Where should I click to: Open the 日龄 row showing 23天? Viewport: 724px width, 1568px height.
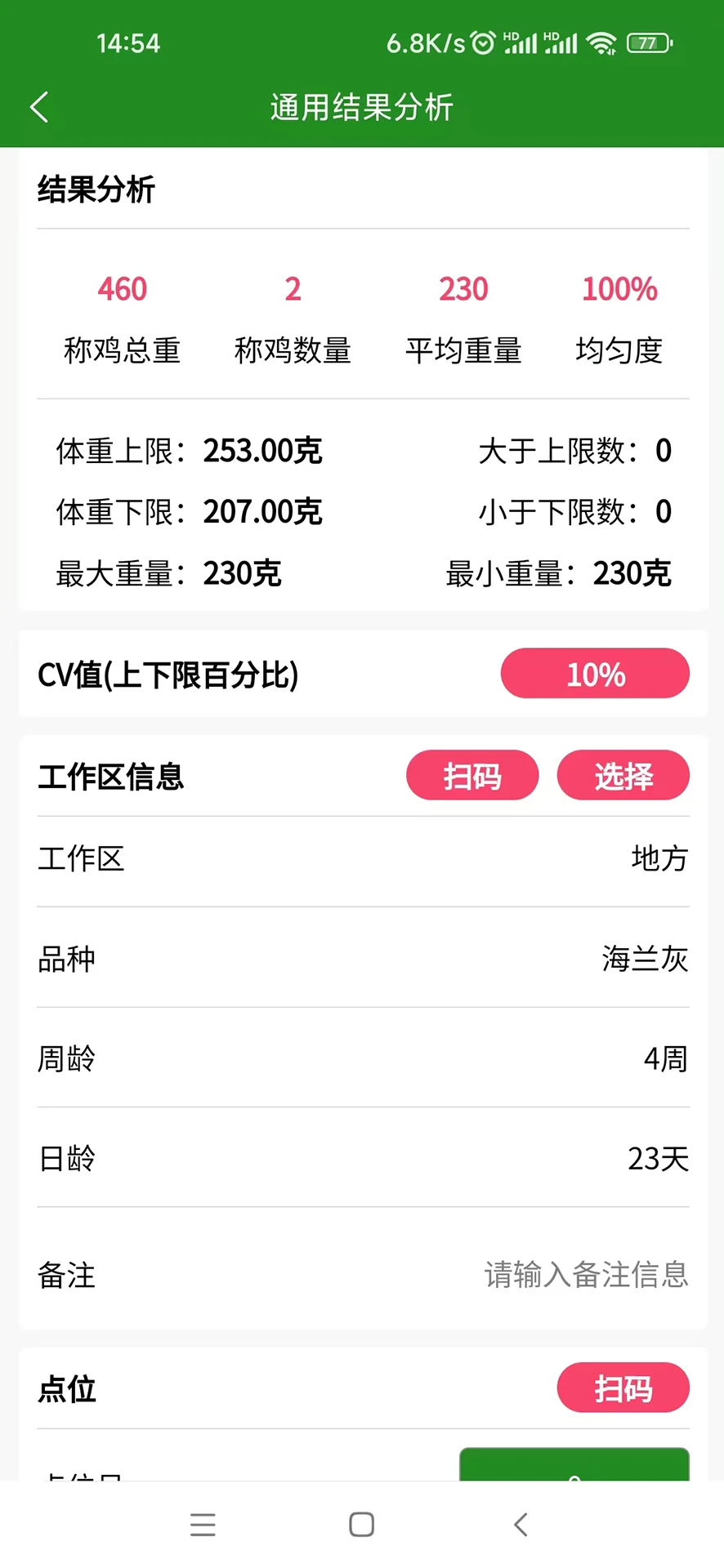coord(362,1158)
